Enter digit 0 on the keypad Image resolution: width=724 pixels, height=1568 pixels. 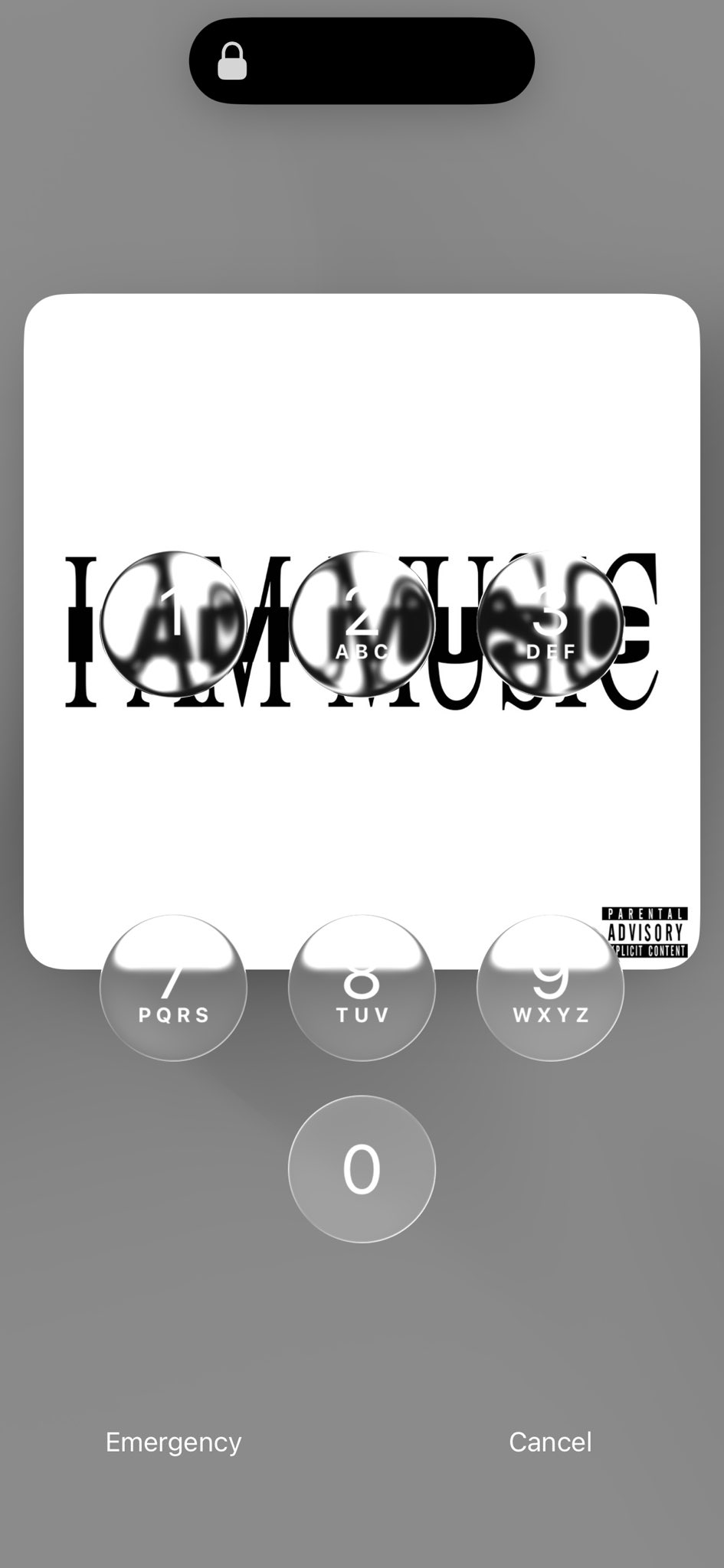click(362, 1169)
